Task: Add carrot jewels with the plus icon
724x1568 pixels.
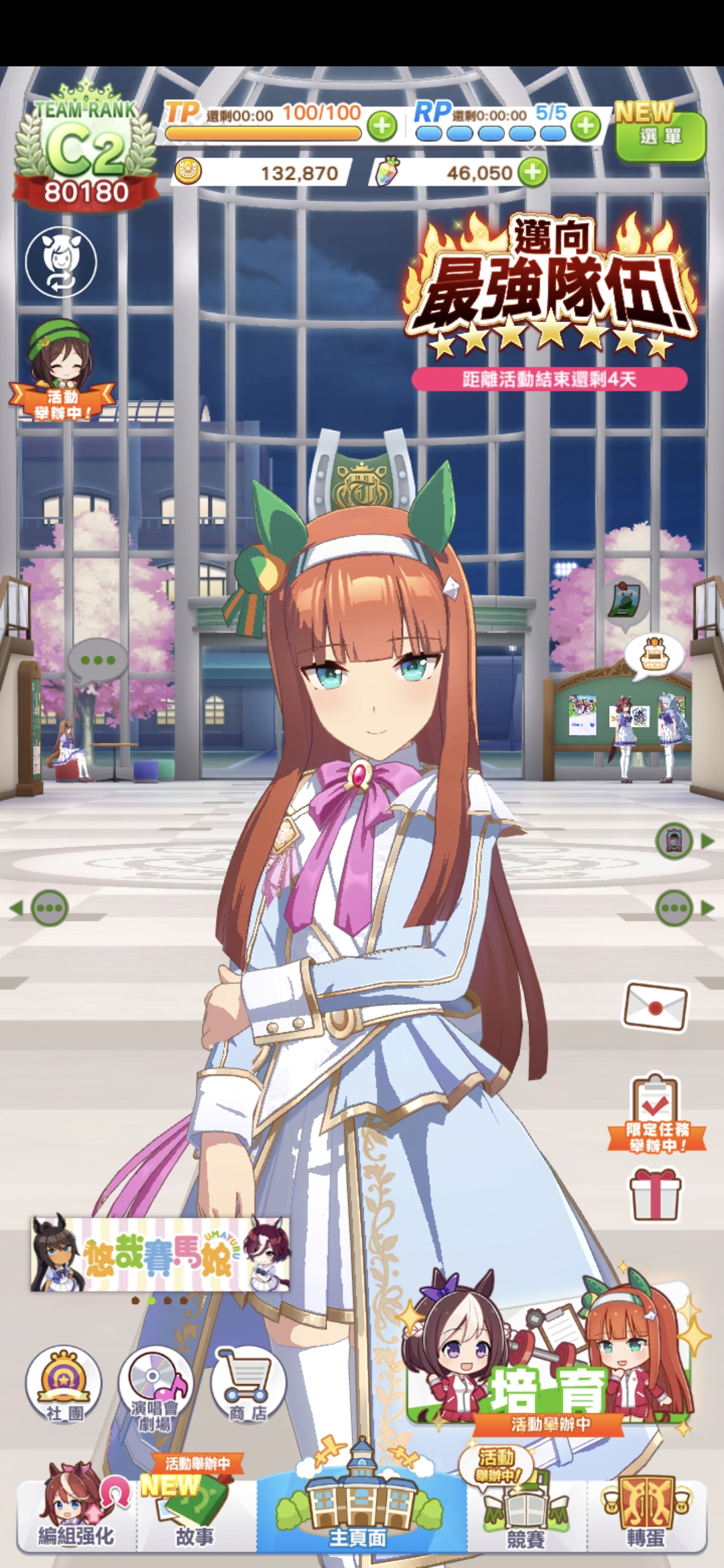Action: point(533,173)
